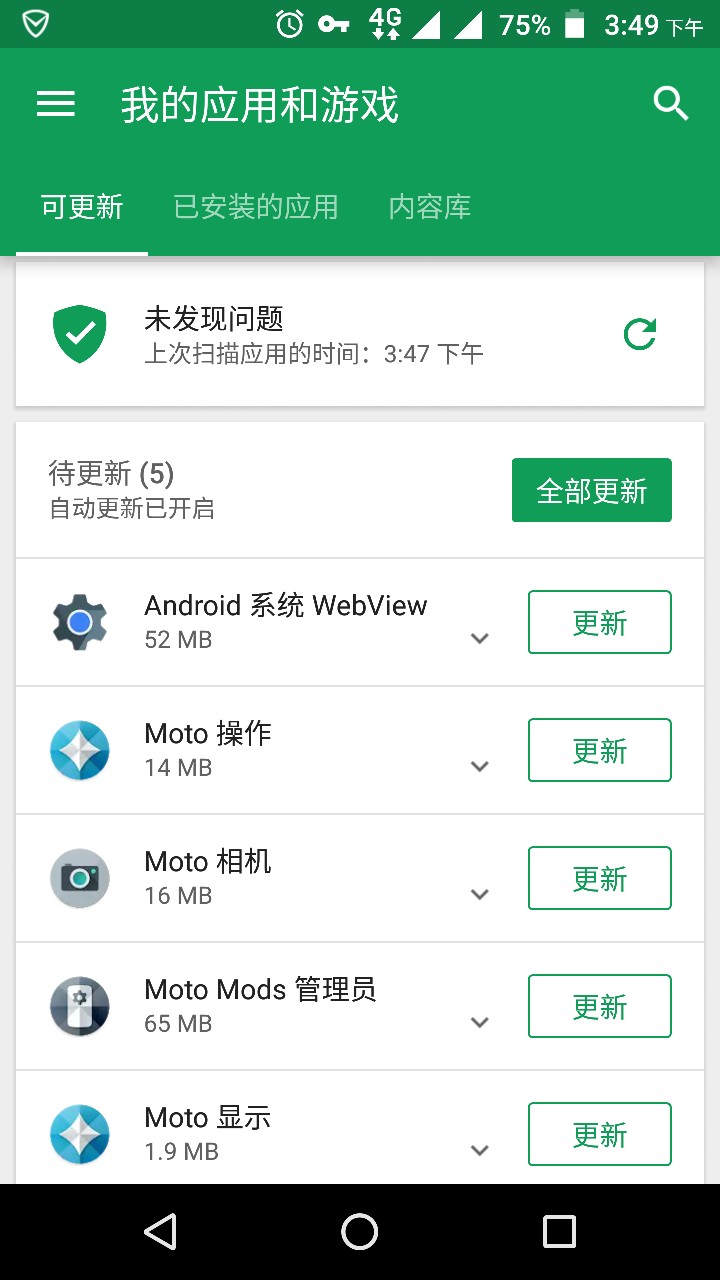Expand details for Moto 相机

[480, 895]
